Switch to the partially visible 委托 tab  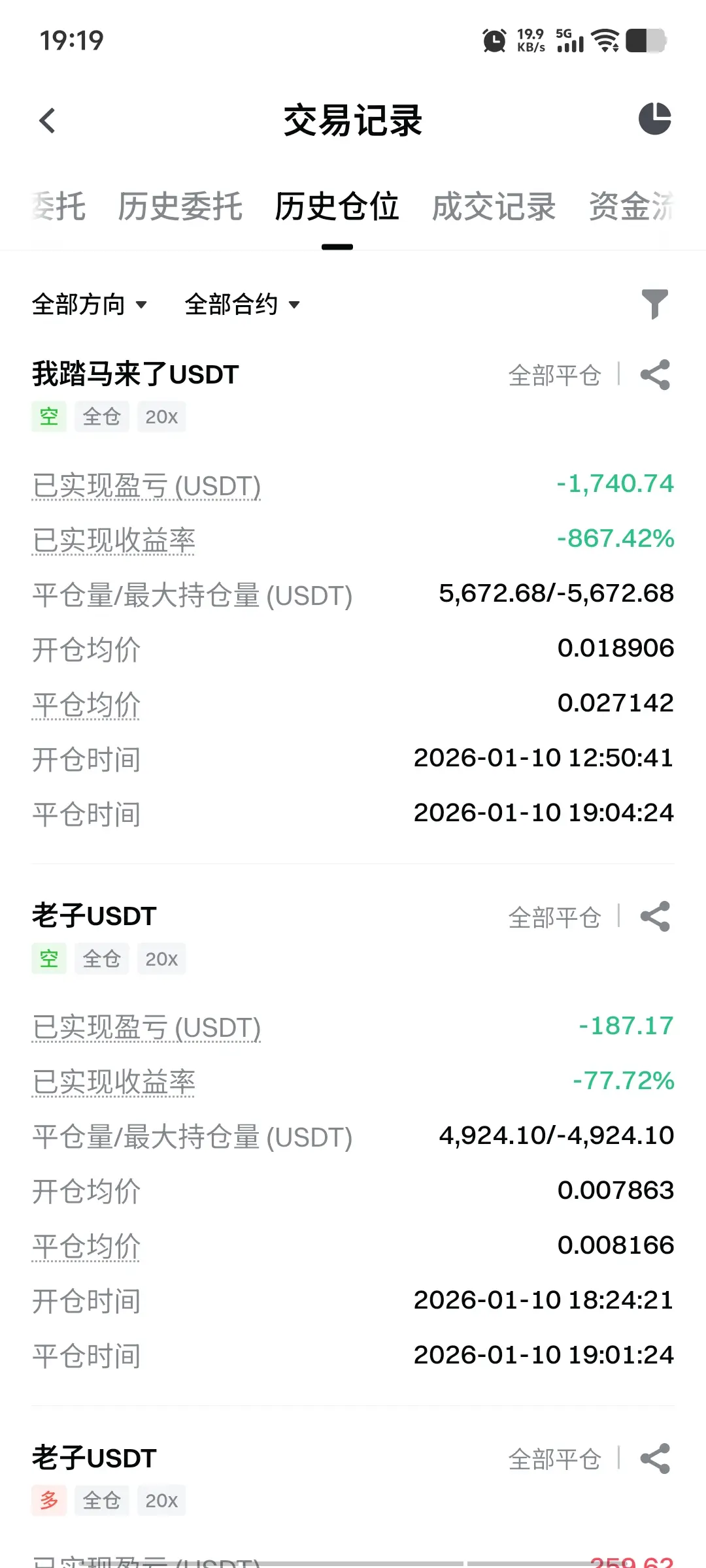pyautogui.click(x=58, y=207)
